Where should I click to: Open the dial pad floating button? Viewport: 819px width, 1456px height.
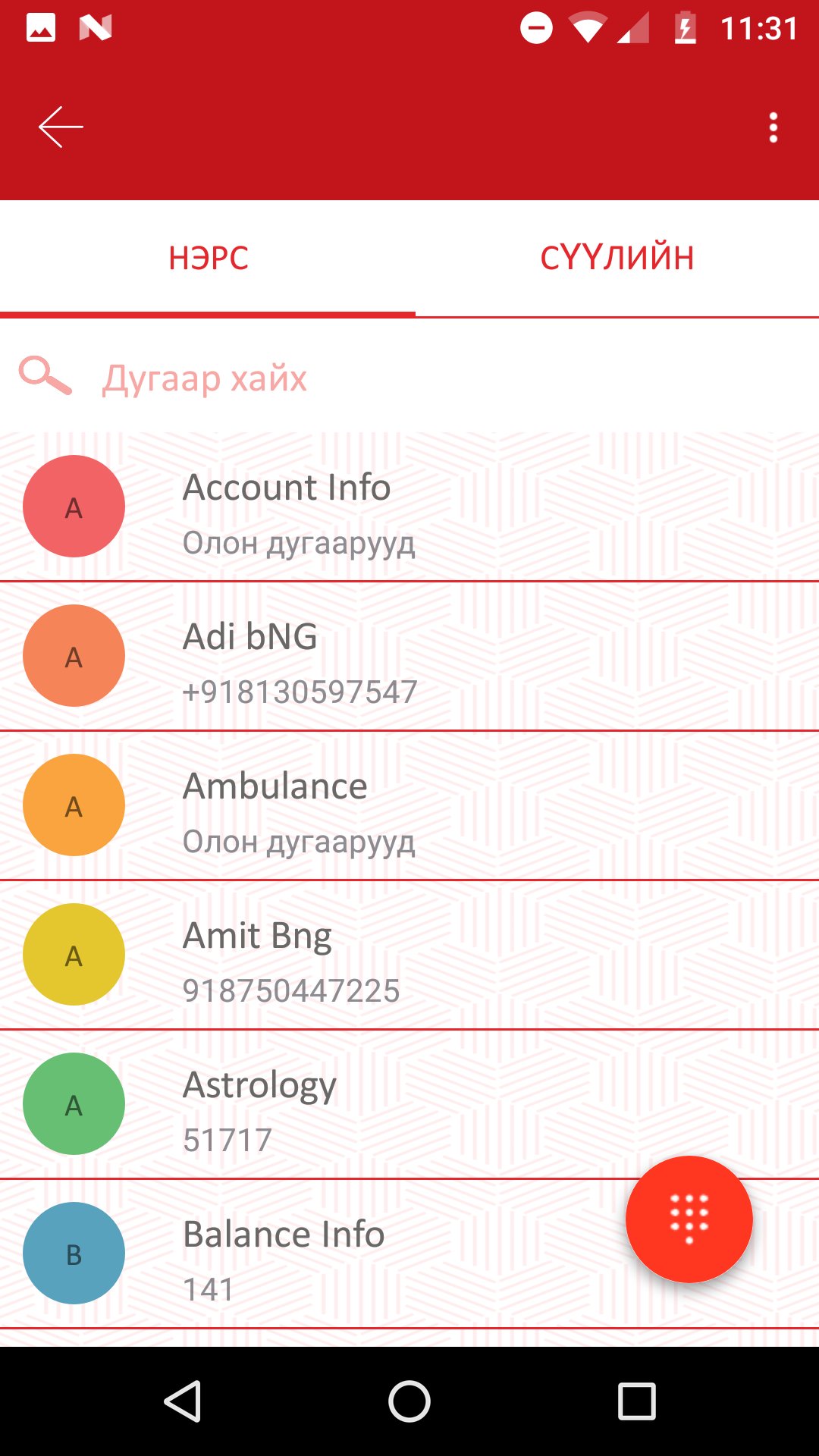pyautogui.click(x=689, y=1219)
